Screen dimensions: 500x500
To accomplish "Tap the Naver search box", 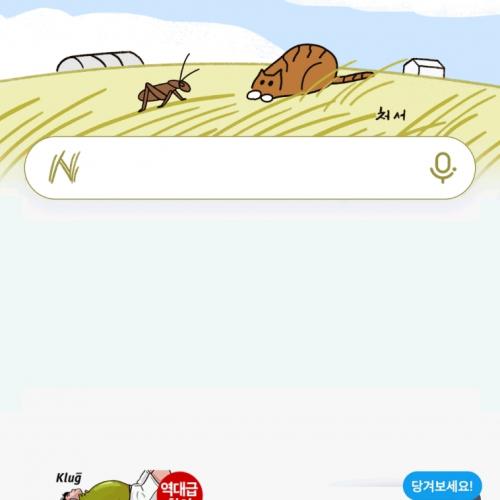I will point(250,168).
